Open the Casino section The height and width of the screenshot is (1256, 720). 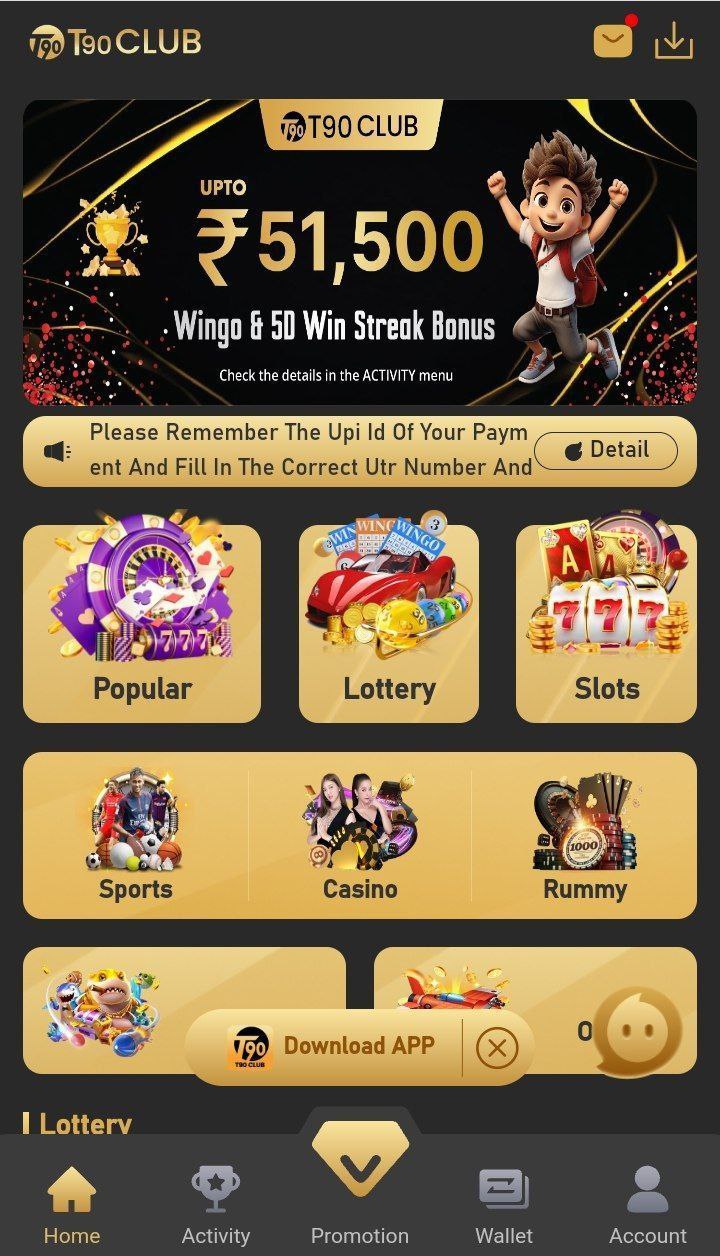[360, 836]
